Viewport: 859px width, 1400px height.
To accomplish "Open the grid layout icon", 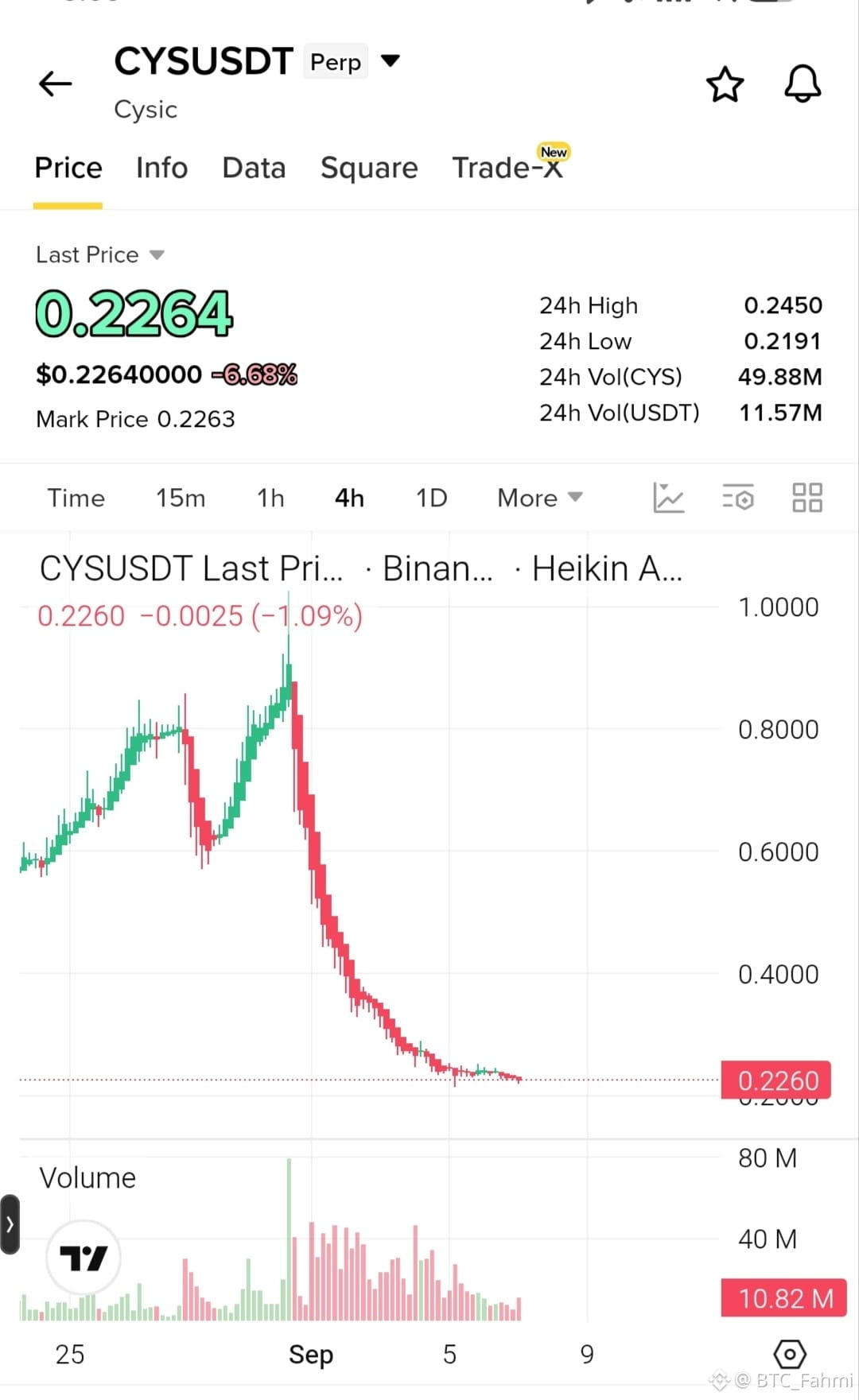I will (x=807, y=498).
